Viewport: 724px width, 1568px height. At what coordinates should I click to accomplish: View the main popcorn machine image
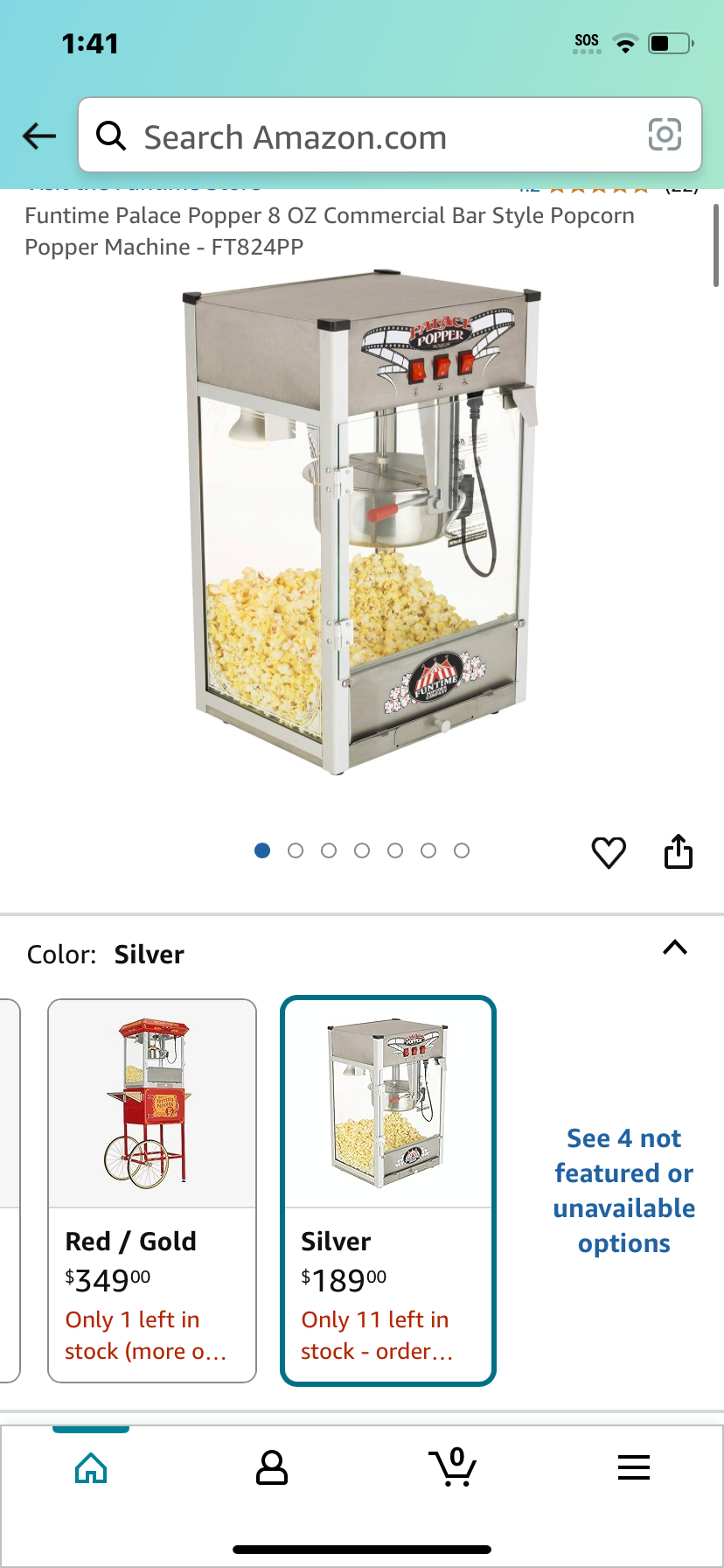362,523
